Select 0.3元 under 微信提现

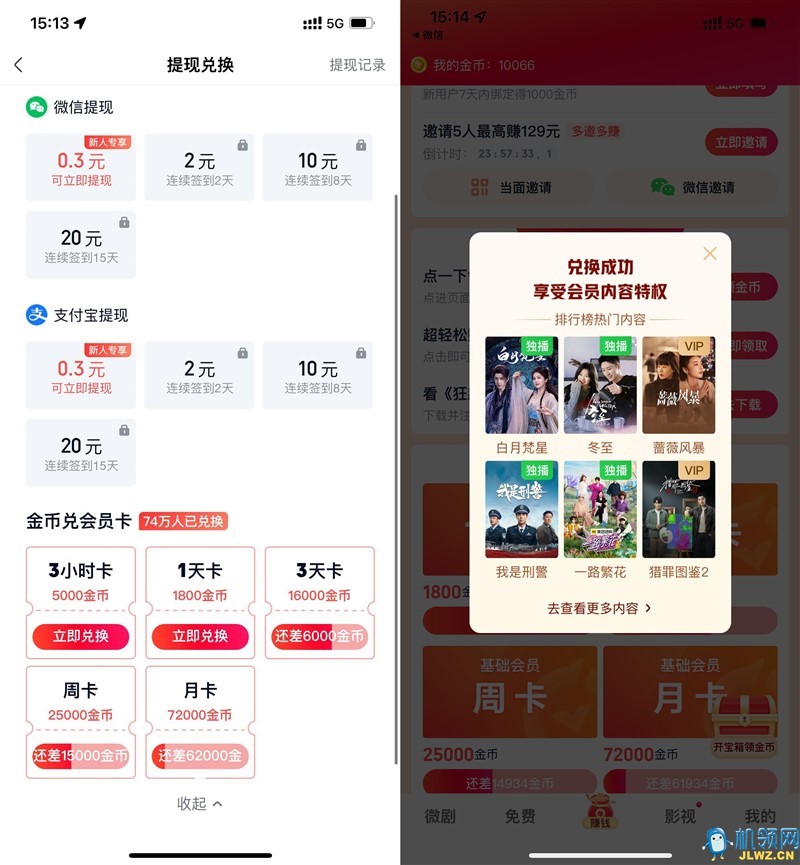click(x=81, y=167)
